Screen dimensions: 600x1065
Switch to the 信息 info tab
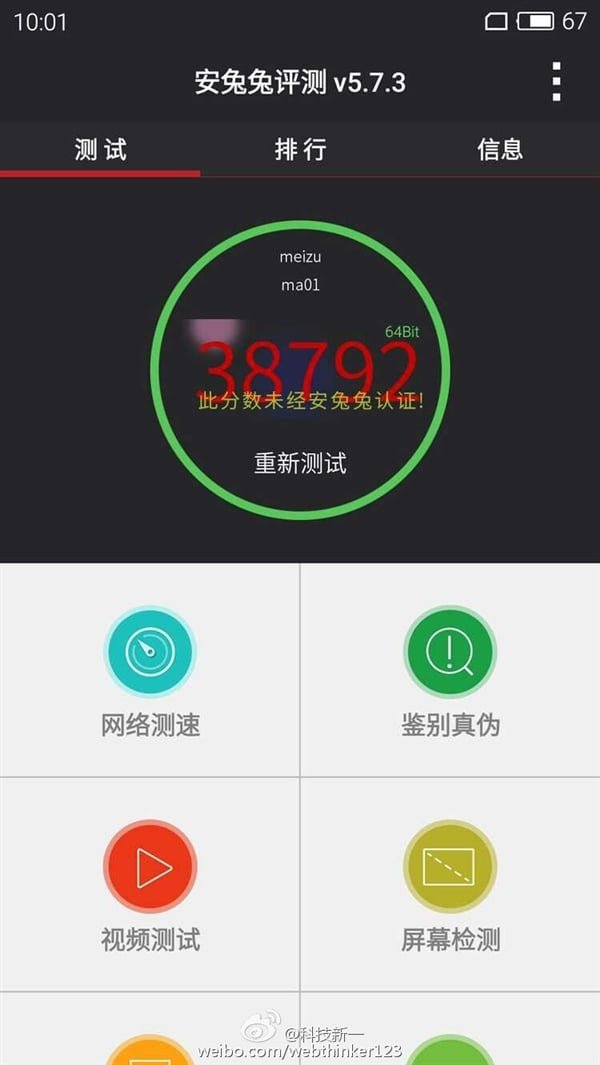coord(500,149)
